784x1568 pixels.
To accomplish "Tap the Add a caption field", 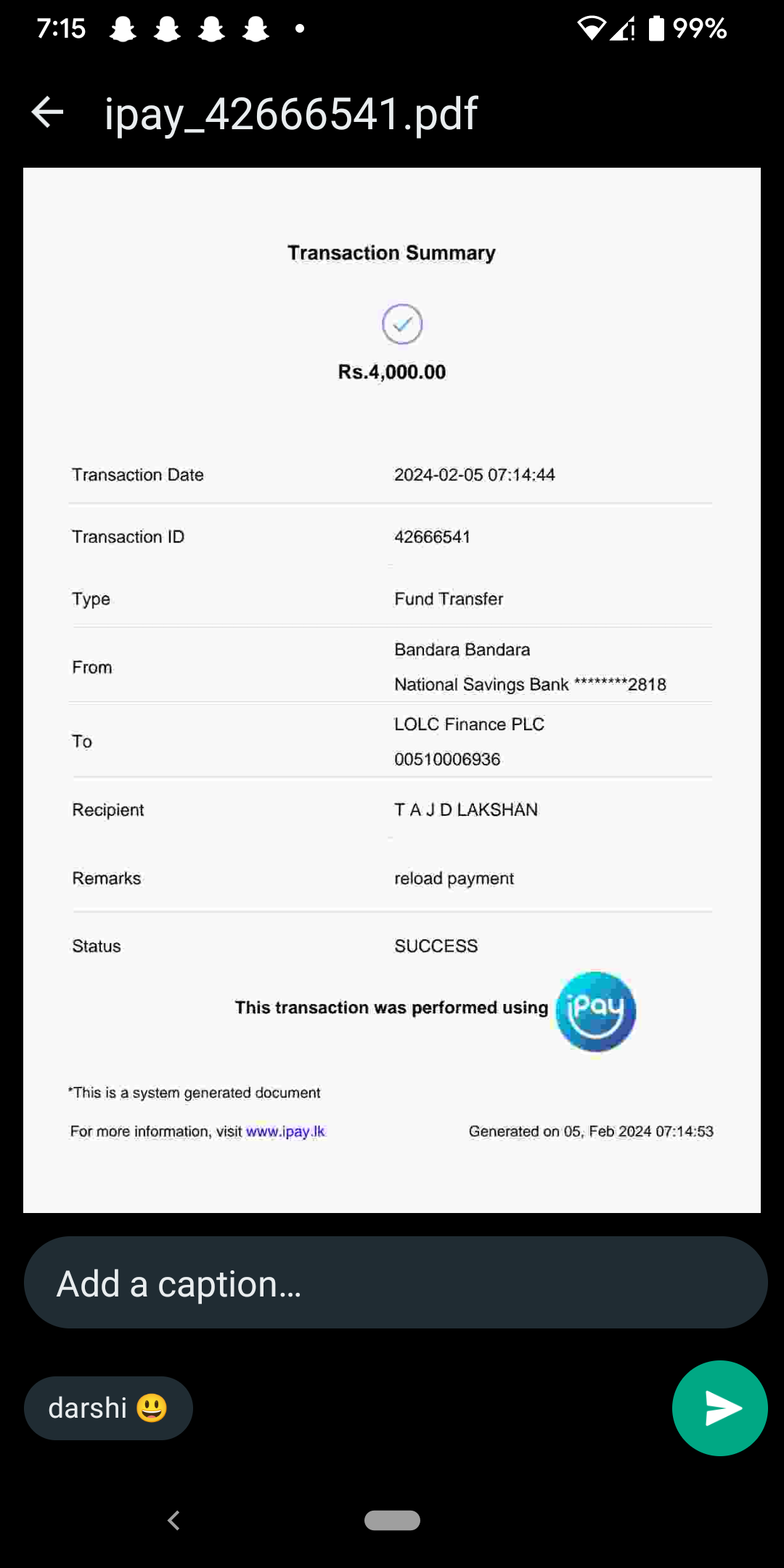I will [396, 1283].
